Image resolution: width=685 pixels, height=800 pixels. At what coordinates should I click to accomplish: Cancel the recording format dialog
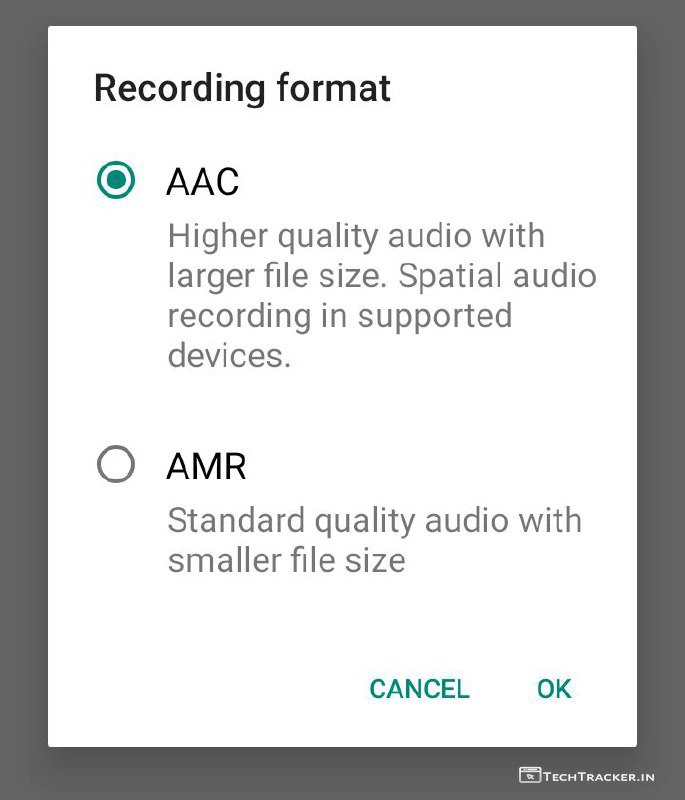click(419, 689)
